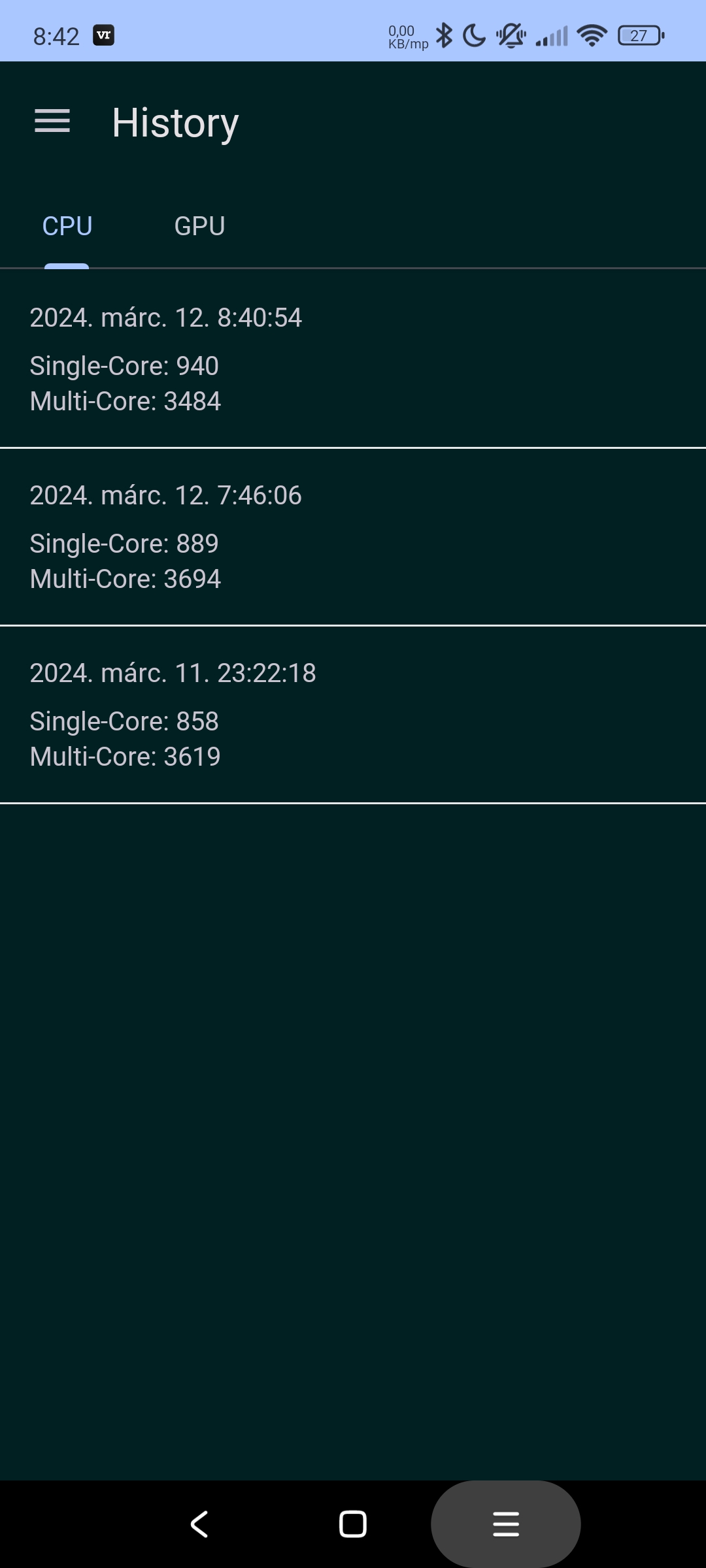
Task: Open recent apps from the navigation bar
Action: [505, 1524]
